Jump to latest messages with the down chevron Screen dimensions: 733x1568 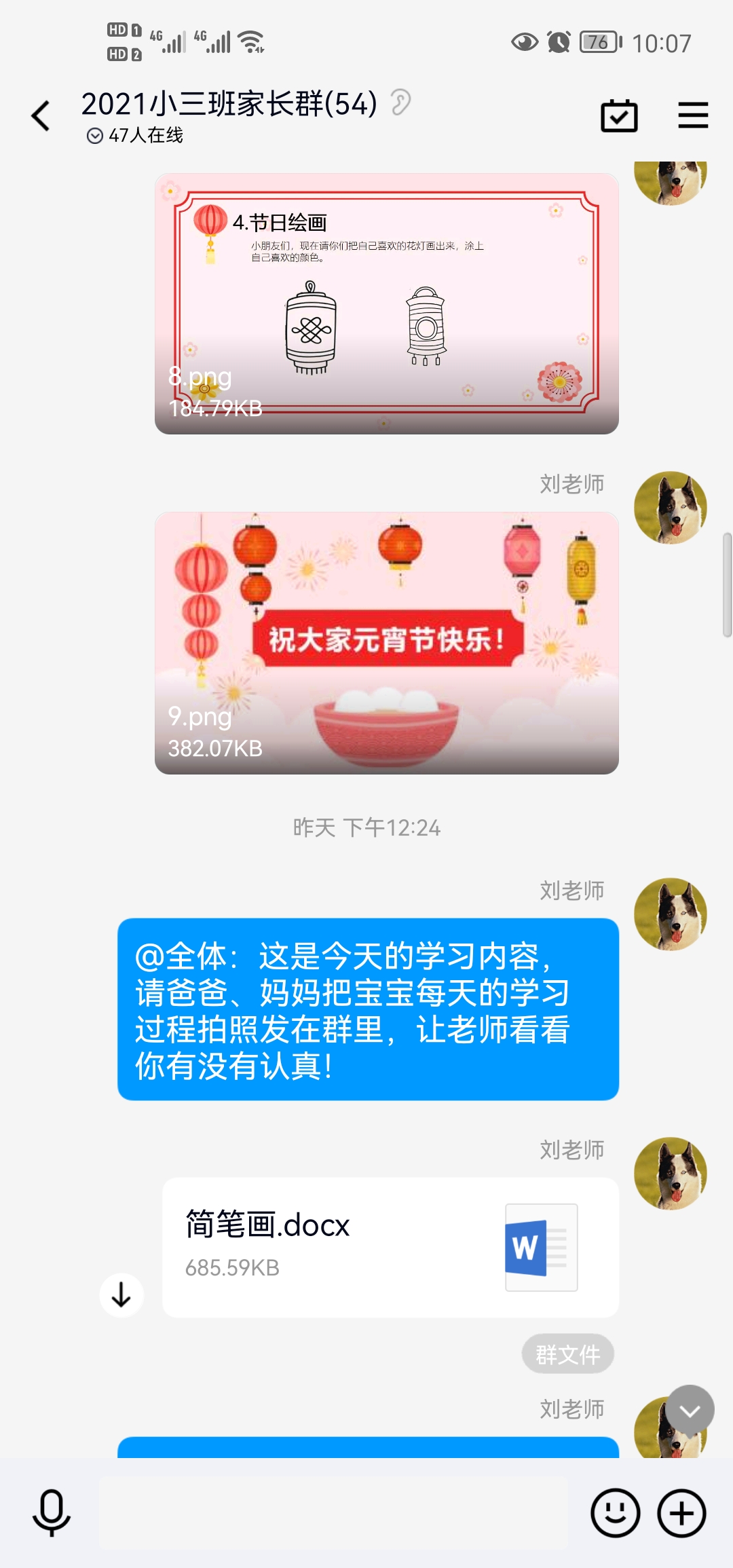(690, 1411)
